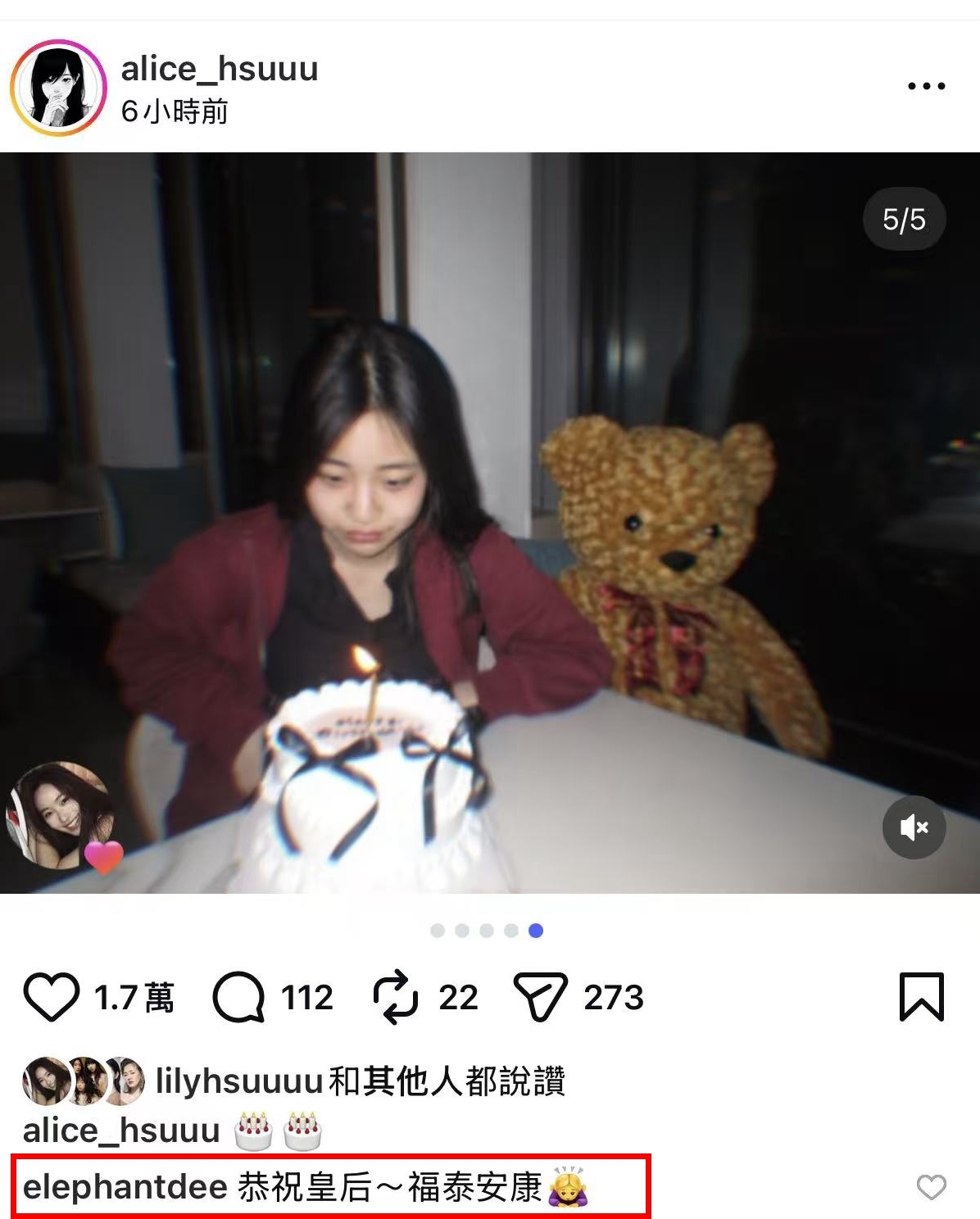Repost this post
The height and width of the screenshot is (1219, 980).
(395, 997)
